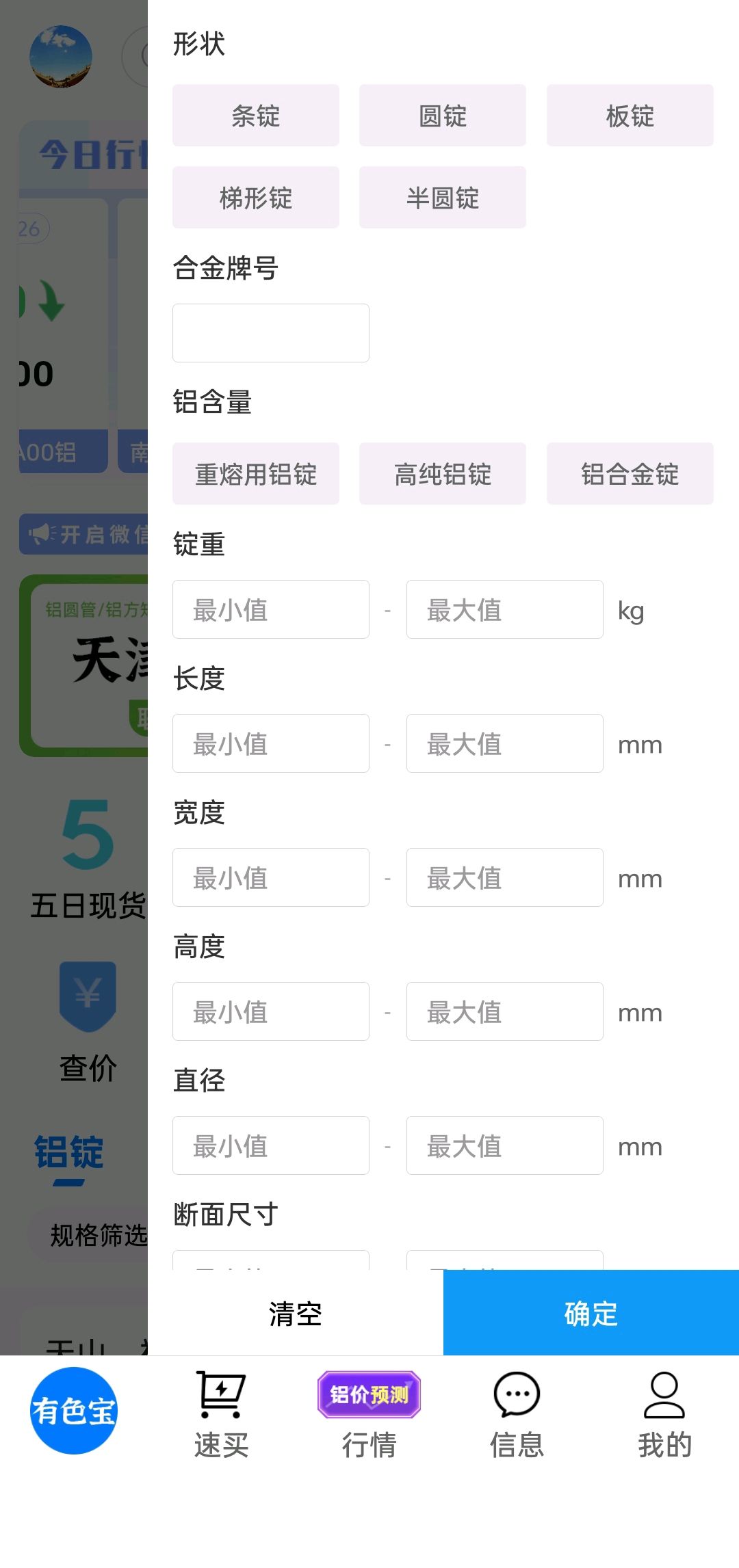
Task: Select 梯形锭 shape
Action: coord(256,198)
